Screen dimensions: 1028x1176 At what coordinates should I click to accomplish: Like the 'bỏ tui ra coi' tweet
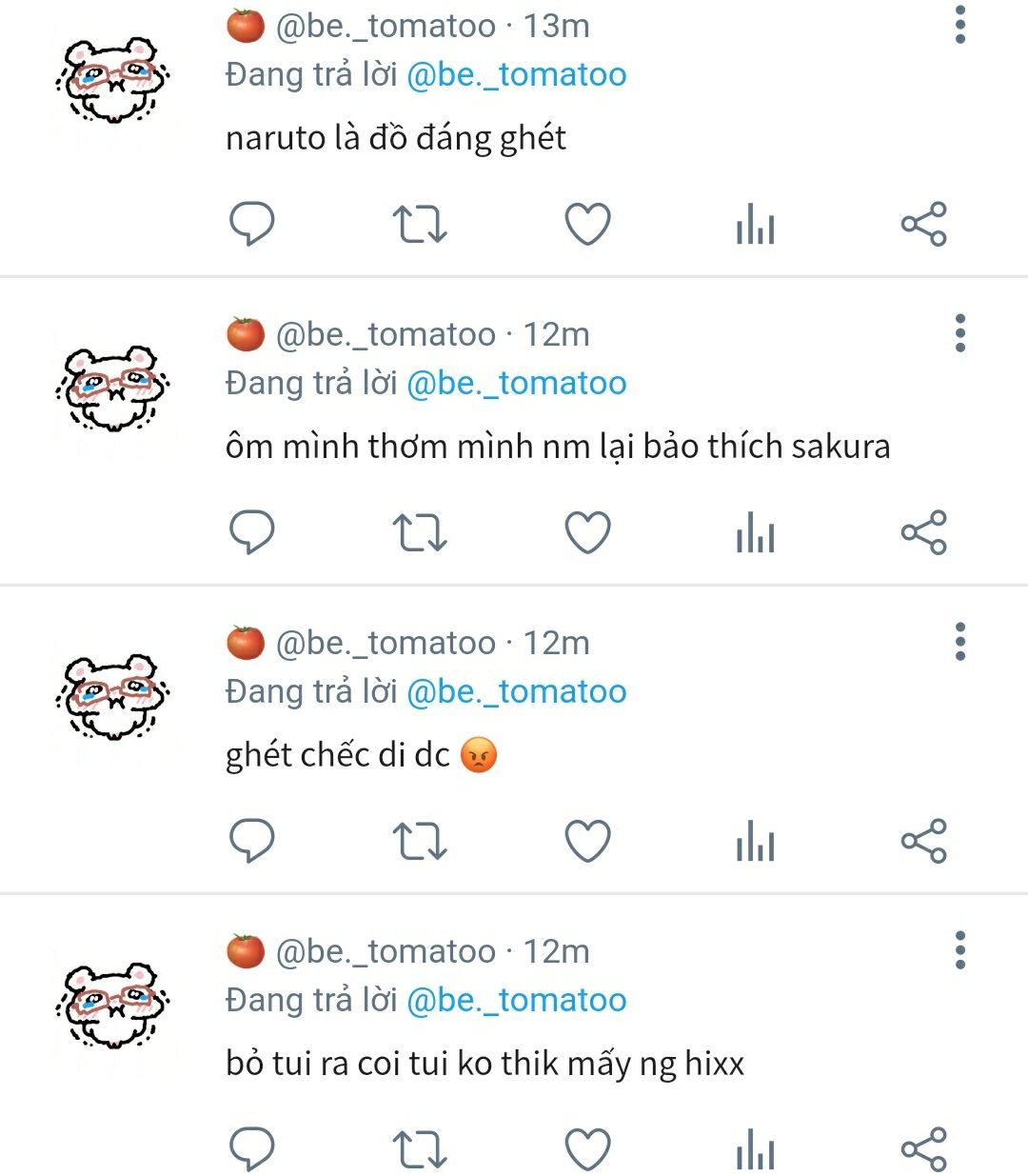tap(587, 1149)
